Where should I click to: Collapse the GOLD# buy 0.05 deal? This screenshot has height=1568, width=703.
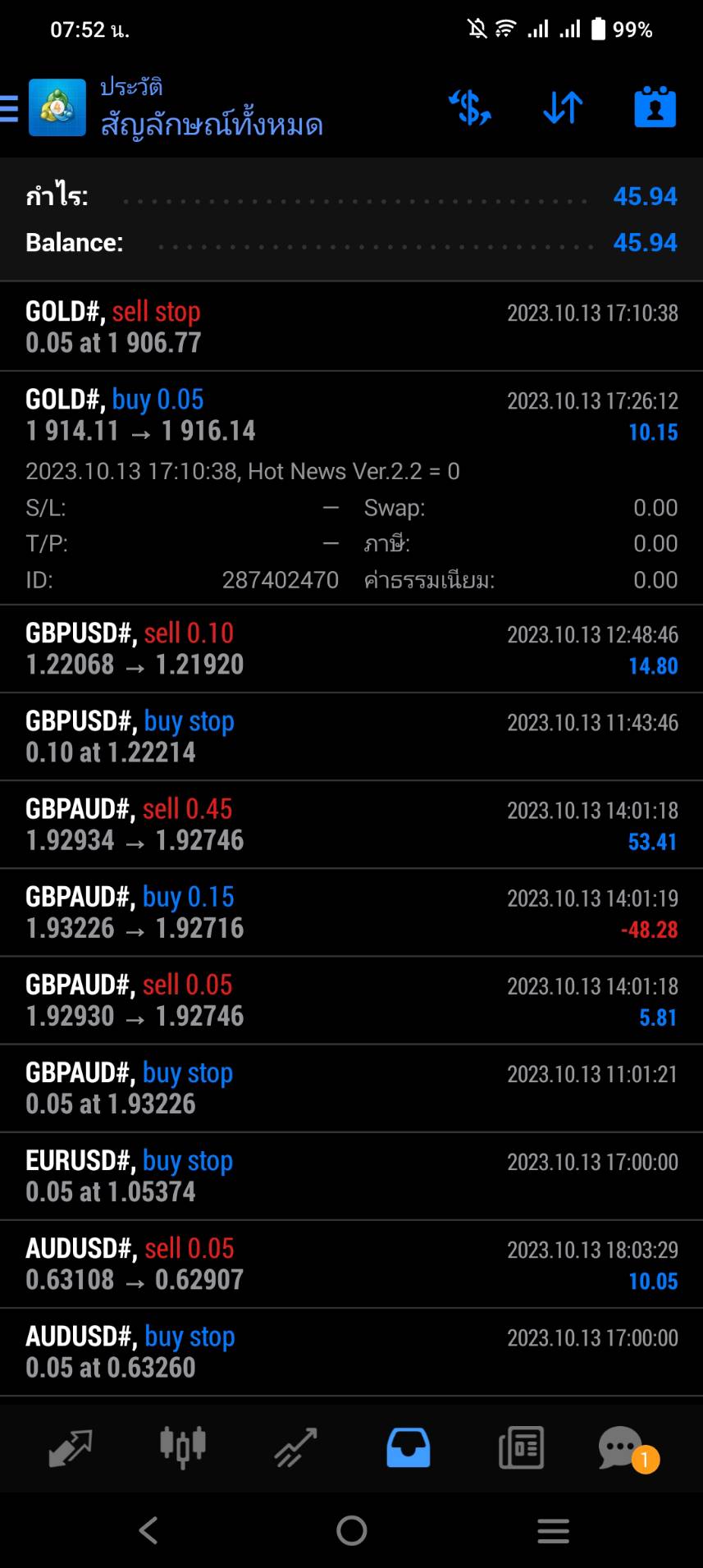[351, 415]
